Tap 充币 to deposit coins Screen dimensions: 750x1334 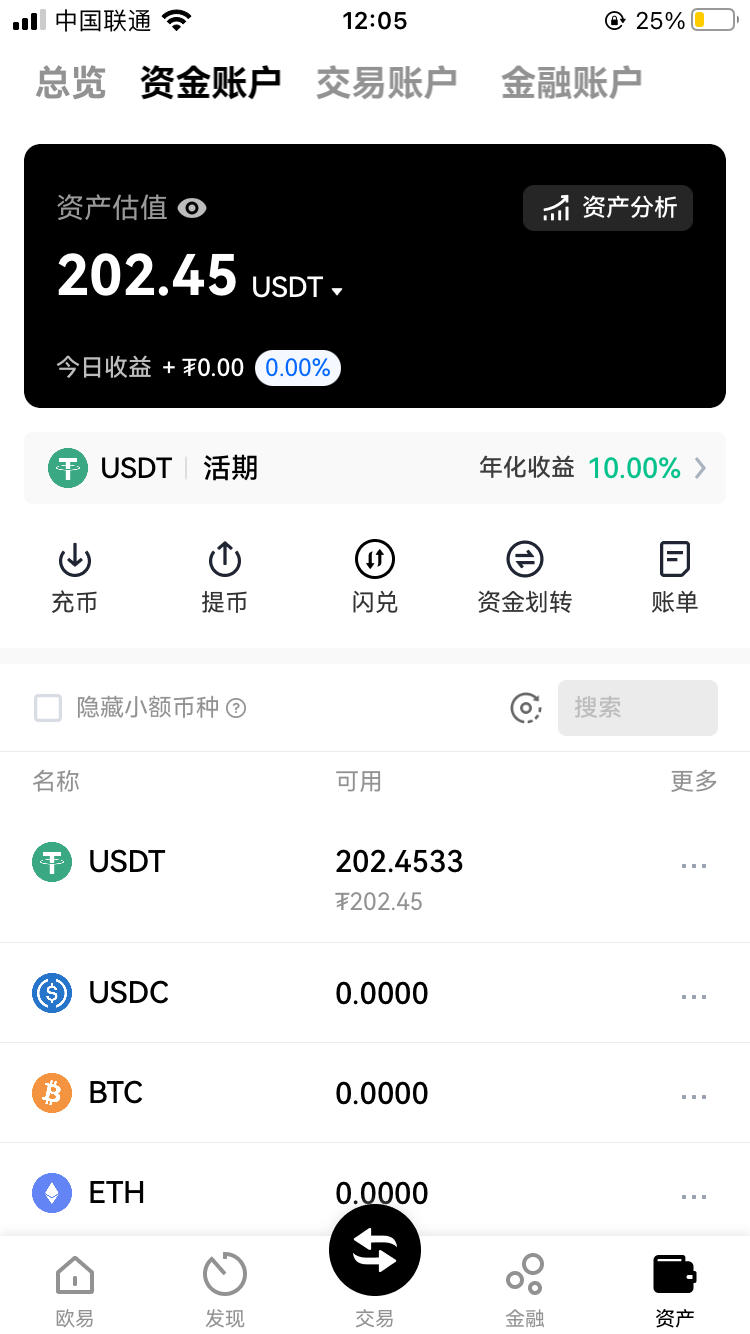click(75, 578)
